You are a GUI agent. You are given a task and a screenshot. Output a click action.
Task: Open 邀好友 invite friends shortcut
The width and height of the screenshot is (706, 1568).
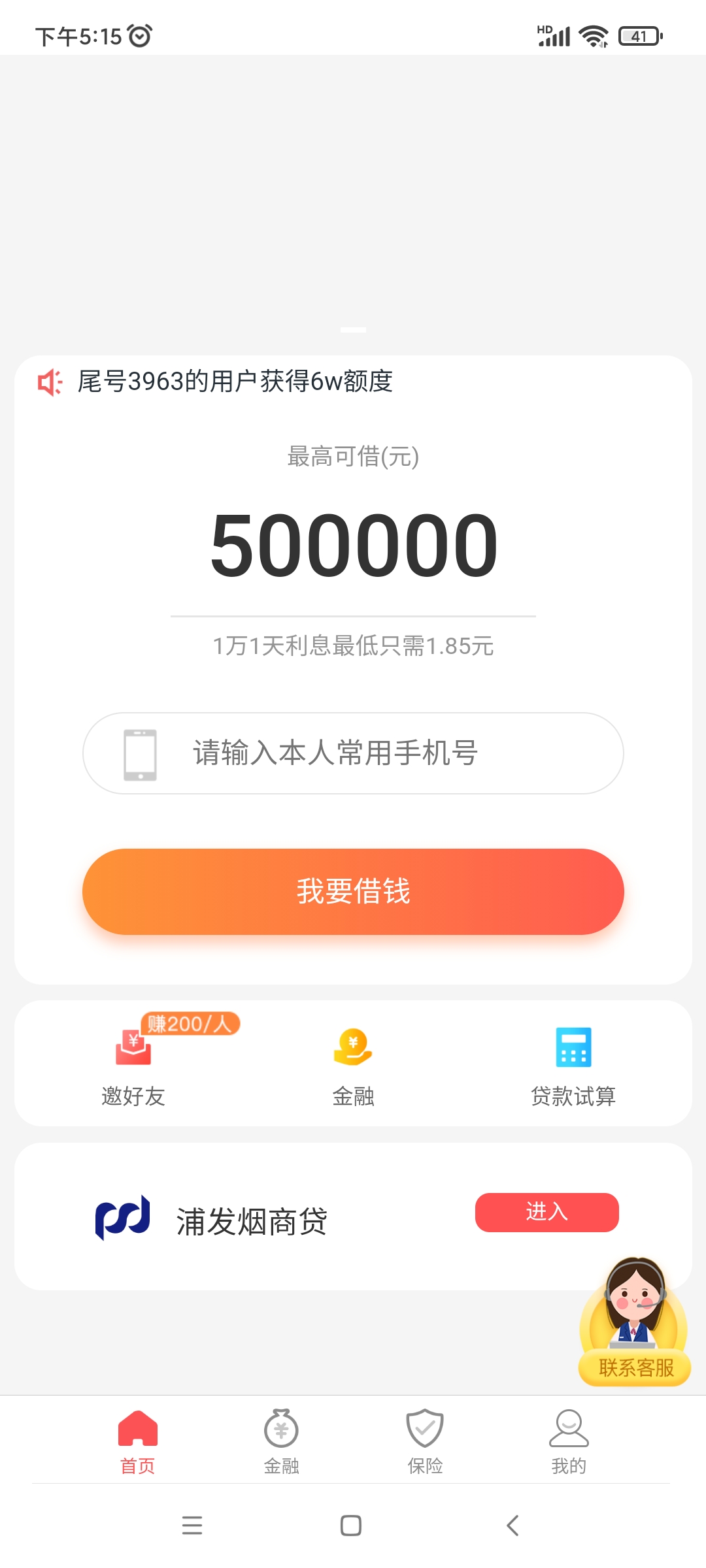[x=133, y=1065]
